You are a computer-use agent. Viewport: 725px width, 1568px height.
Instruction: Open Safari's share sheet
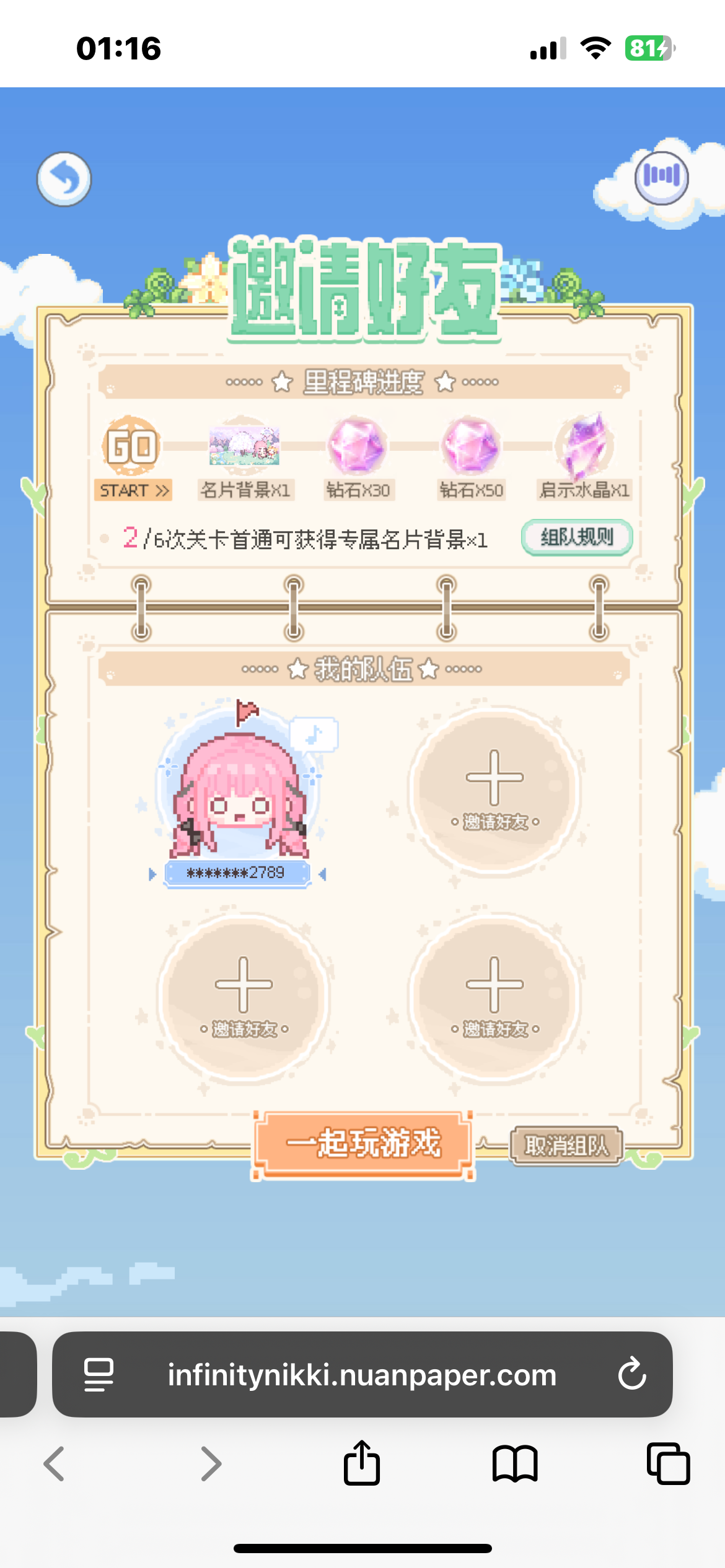click(362, 1464)
